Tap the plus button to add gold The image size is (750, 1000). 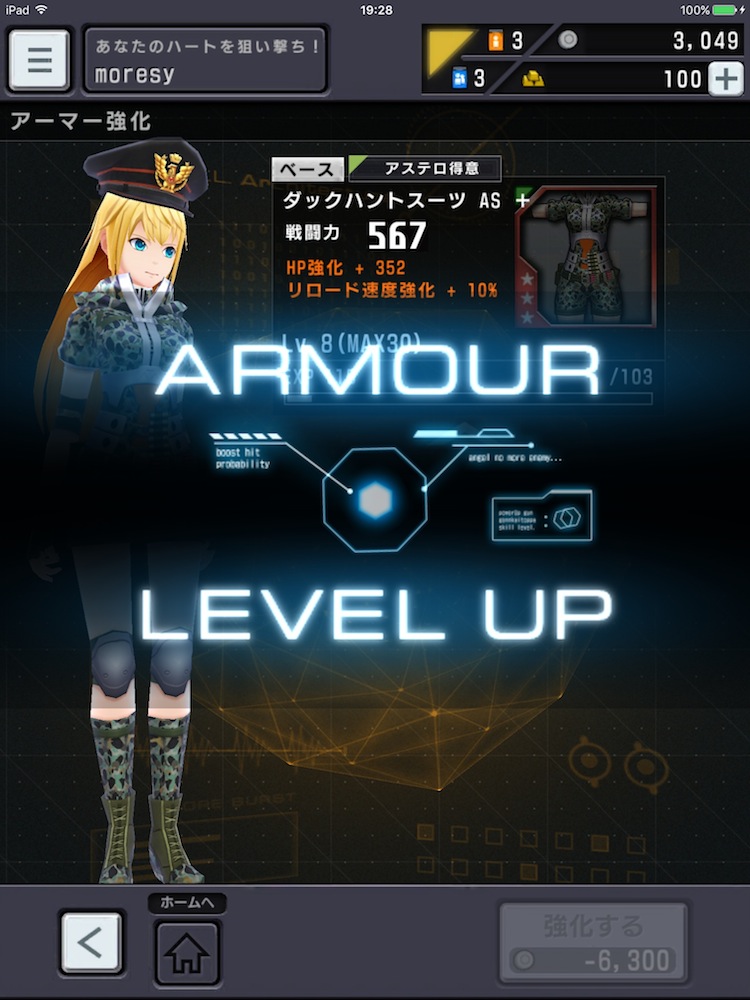coord(726,79)
